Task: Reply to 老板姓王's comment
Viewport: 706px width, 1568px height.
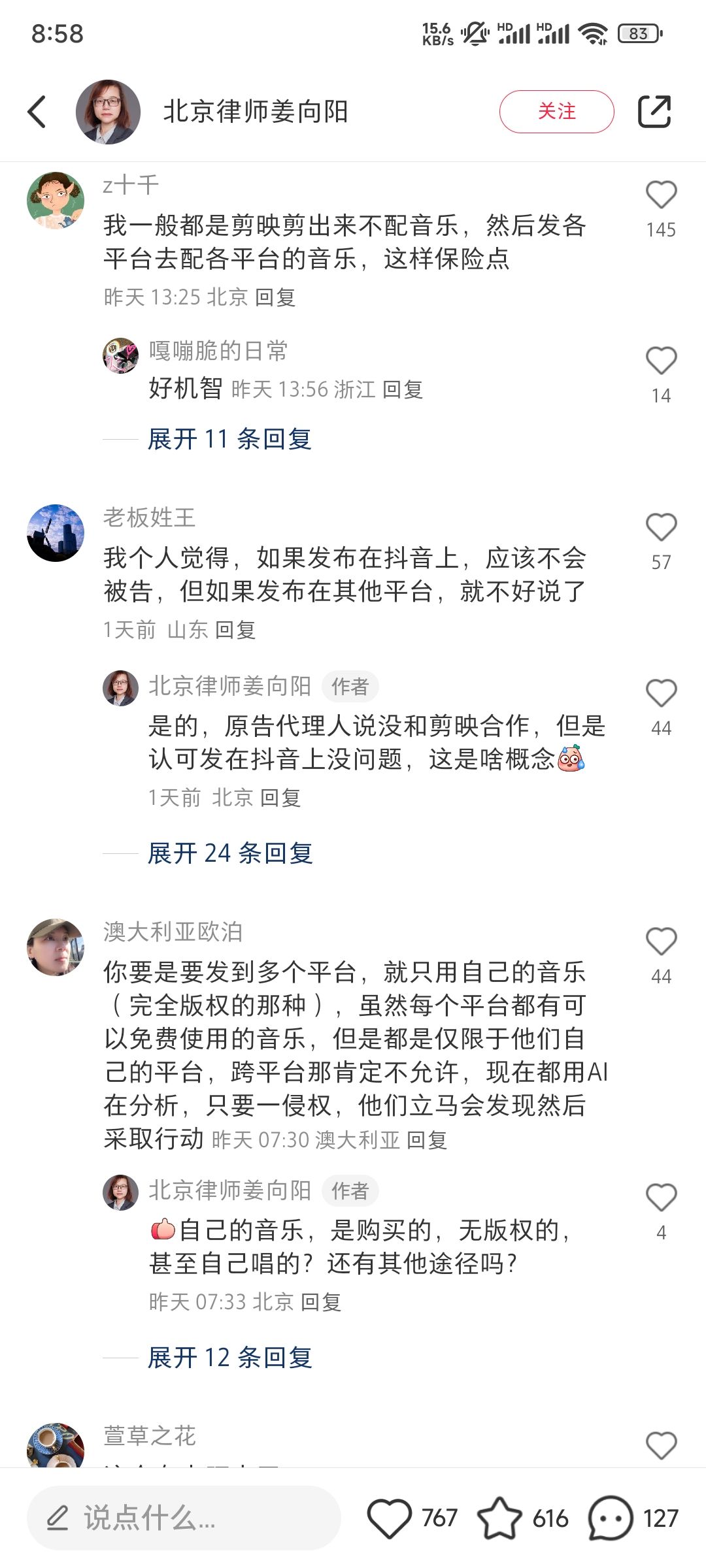Action: pyautogui.click(x=235, y=630)
